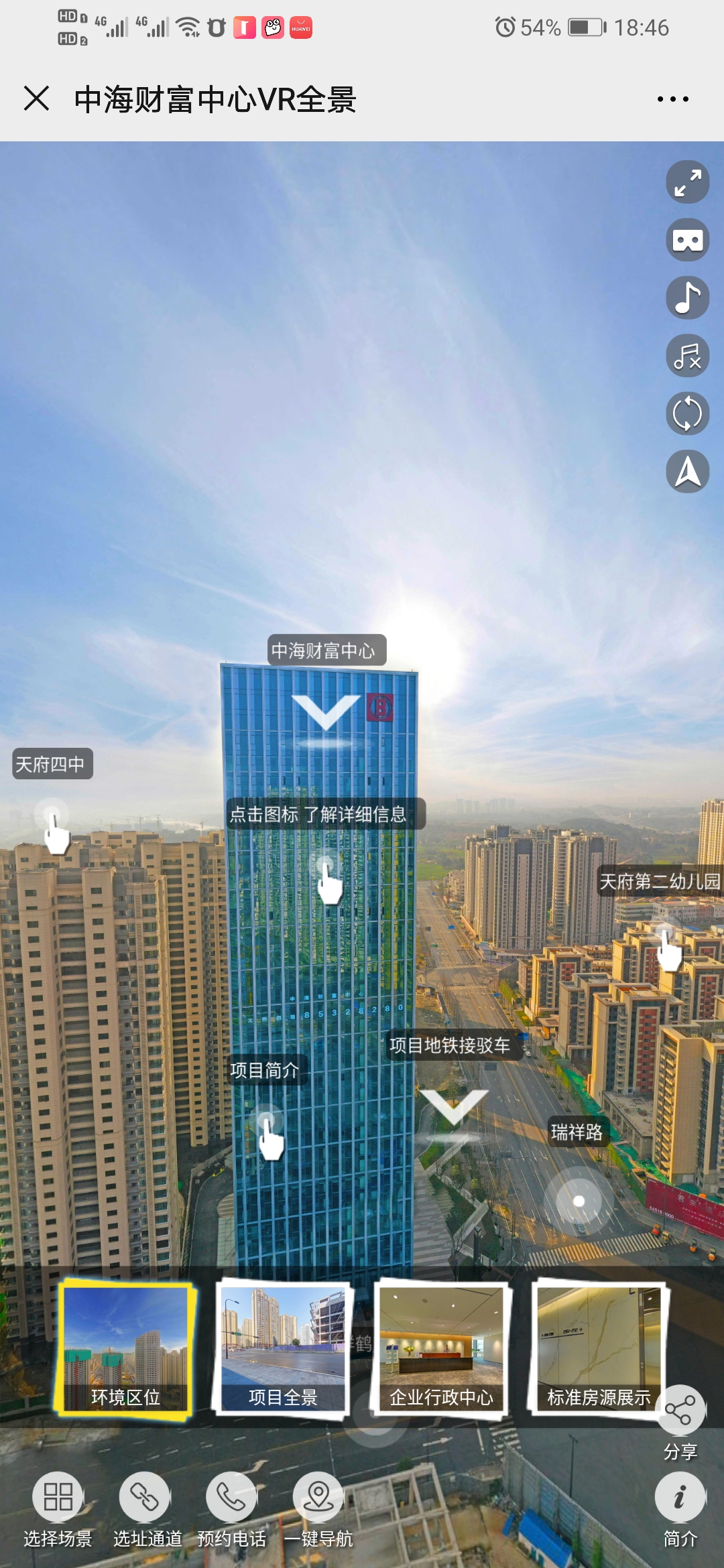Viewport: 724px width, 1568px height.
Task: Mute the narration audio
Action: [x=687, y=356]
